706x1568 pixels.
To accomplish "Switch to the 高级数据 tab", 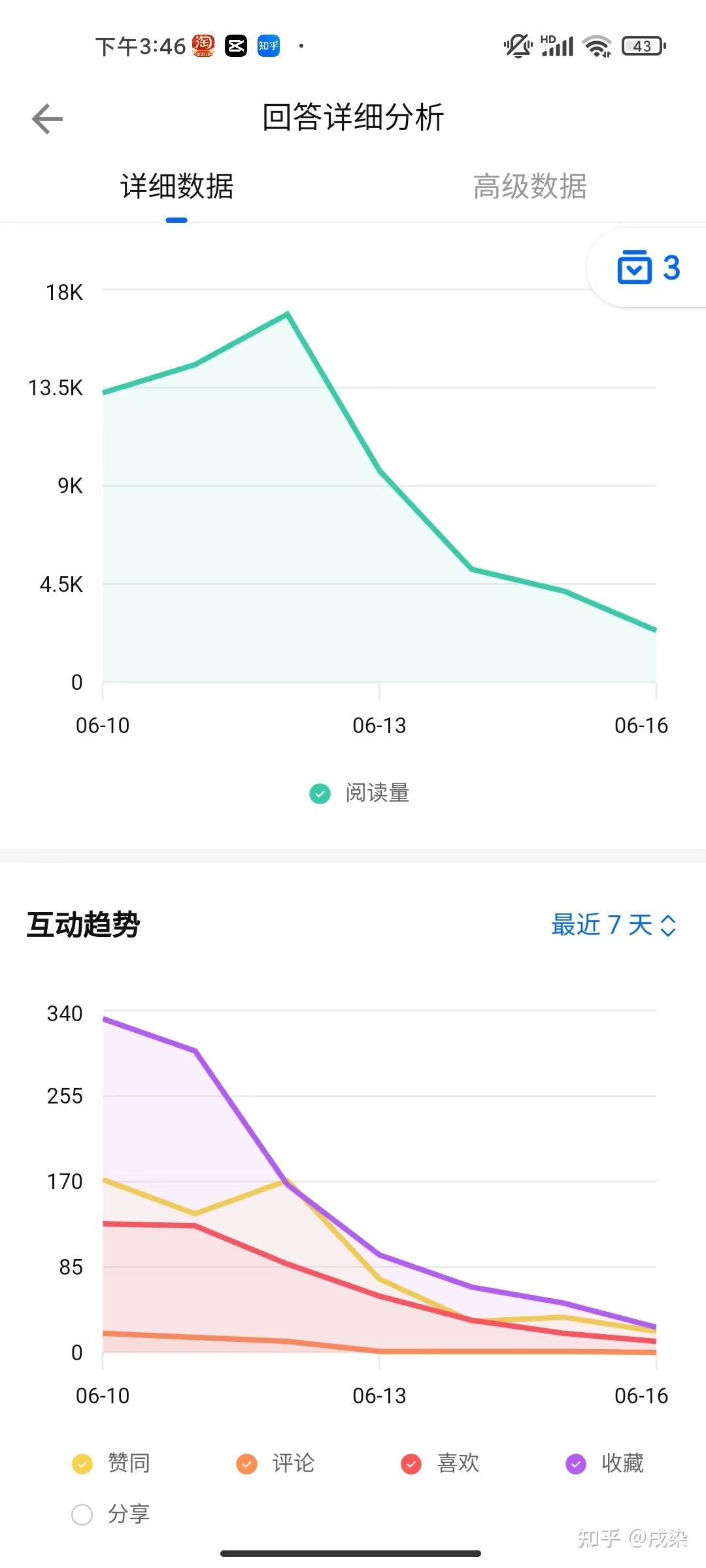I will tap(529, 186).
